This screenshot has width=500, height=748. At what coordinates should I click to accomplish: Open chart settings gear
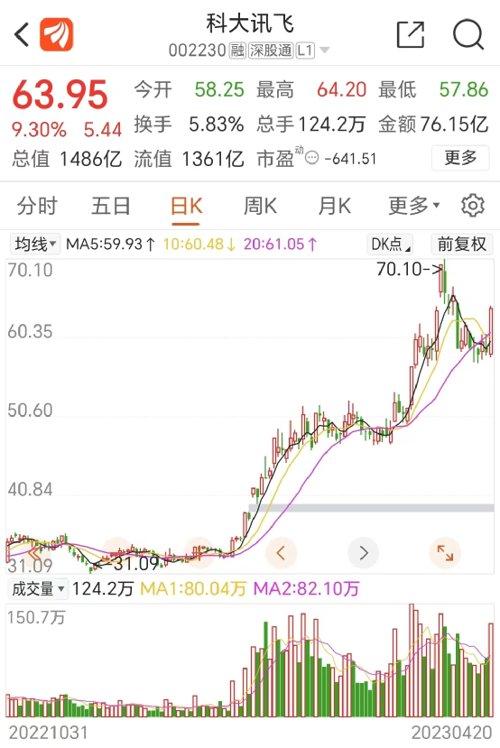472,206
